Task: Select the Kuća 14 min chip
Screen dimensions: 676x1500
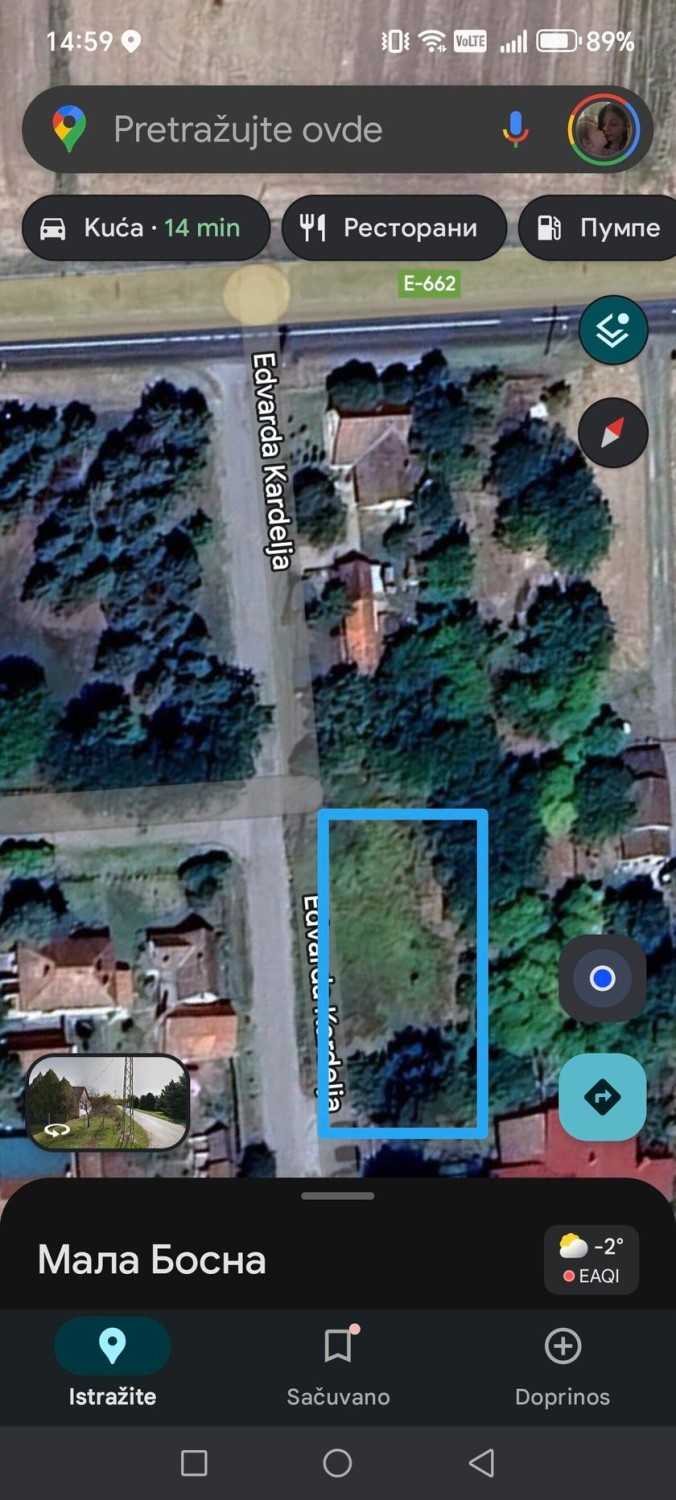Action: point(146,228)
